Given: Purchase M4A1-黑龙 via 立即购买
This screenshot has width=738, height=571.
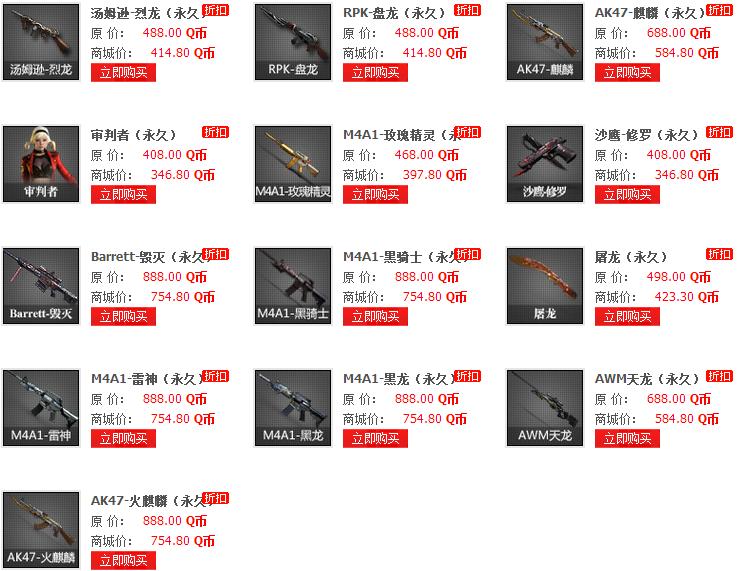Looking at the screenshot, I should 375,438.
